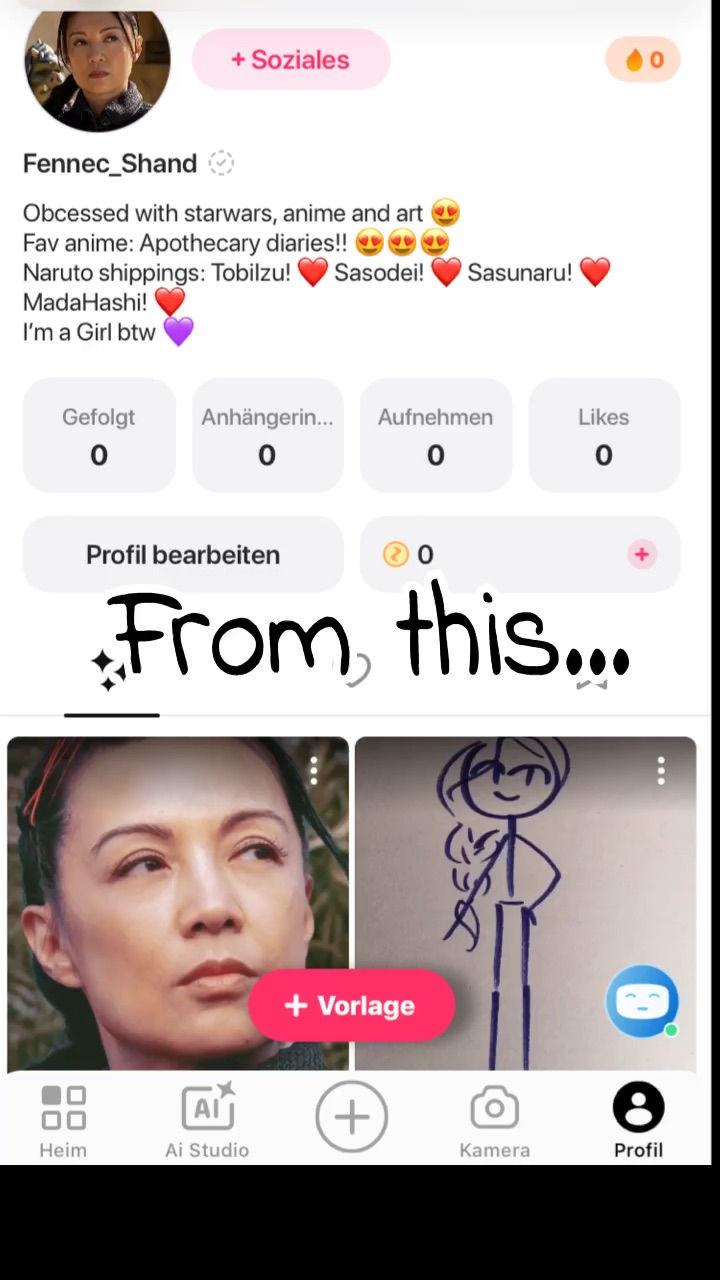The height and width of the screenshot is (1280, 720).
Task: Switch to the Heim tab
Action: click(x=63, y=1120)
